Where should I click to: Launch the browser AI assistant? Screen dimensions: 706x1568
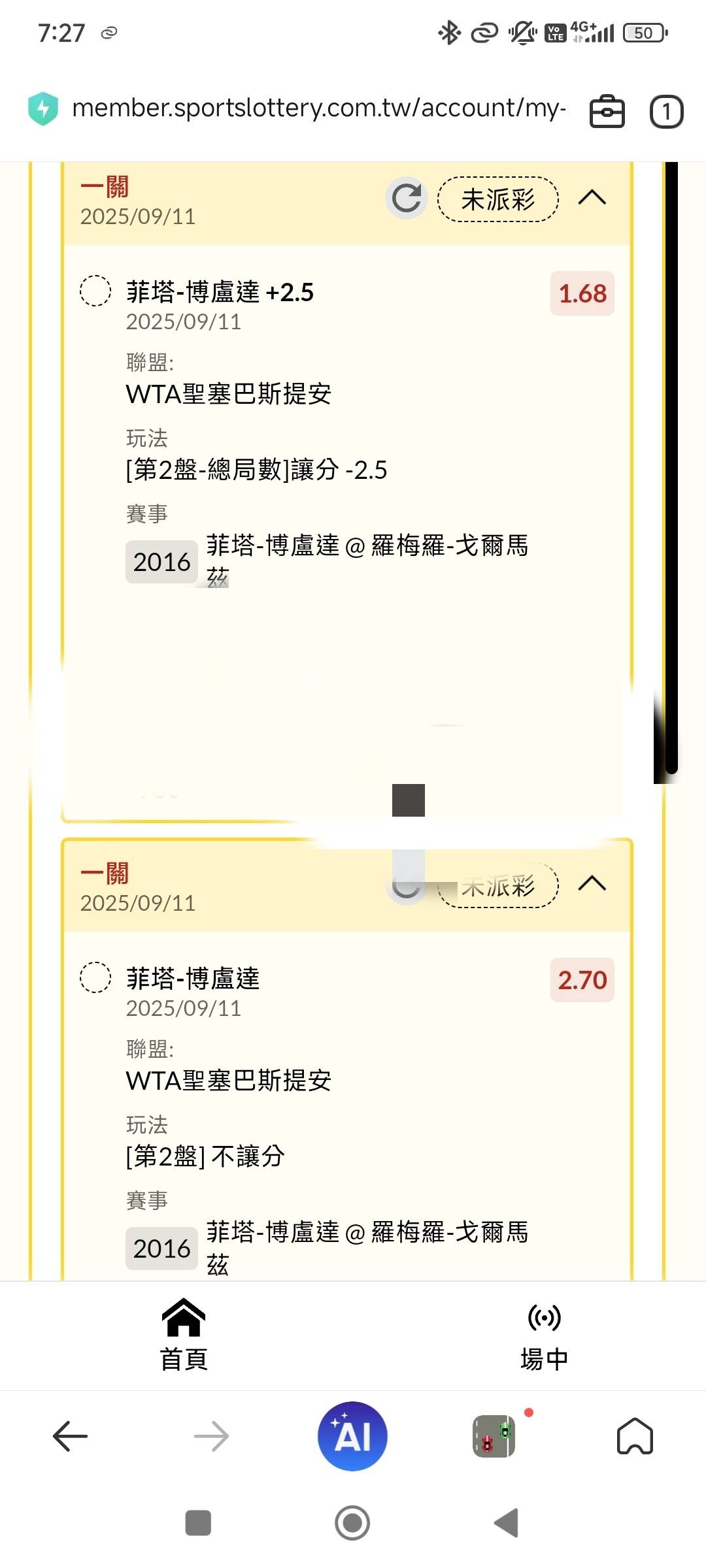pyautogui.click(x=352, y=1436)
